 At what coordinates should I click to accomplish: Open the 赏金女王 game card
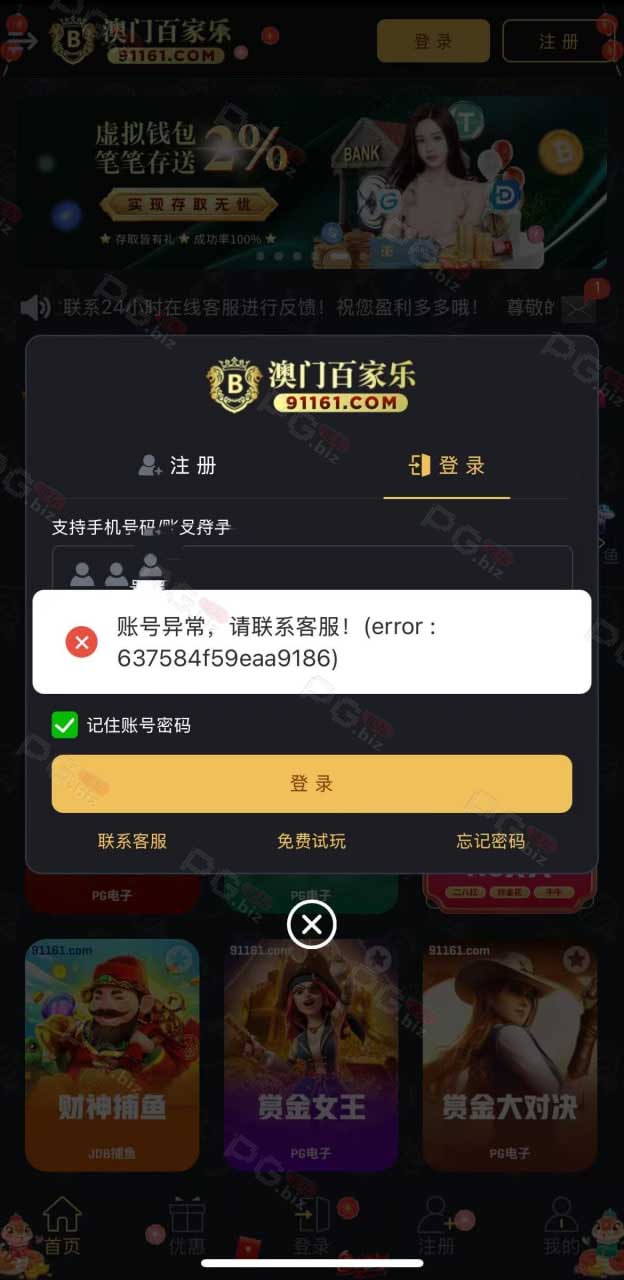(x=311, y=1055)
